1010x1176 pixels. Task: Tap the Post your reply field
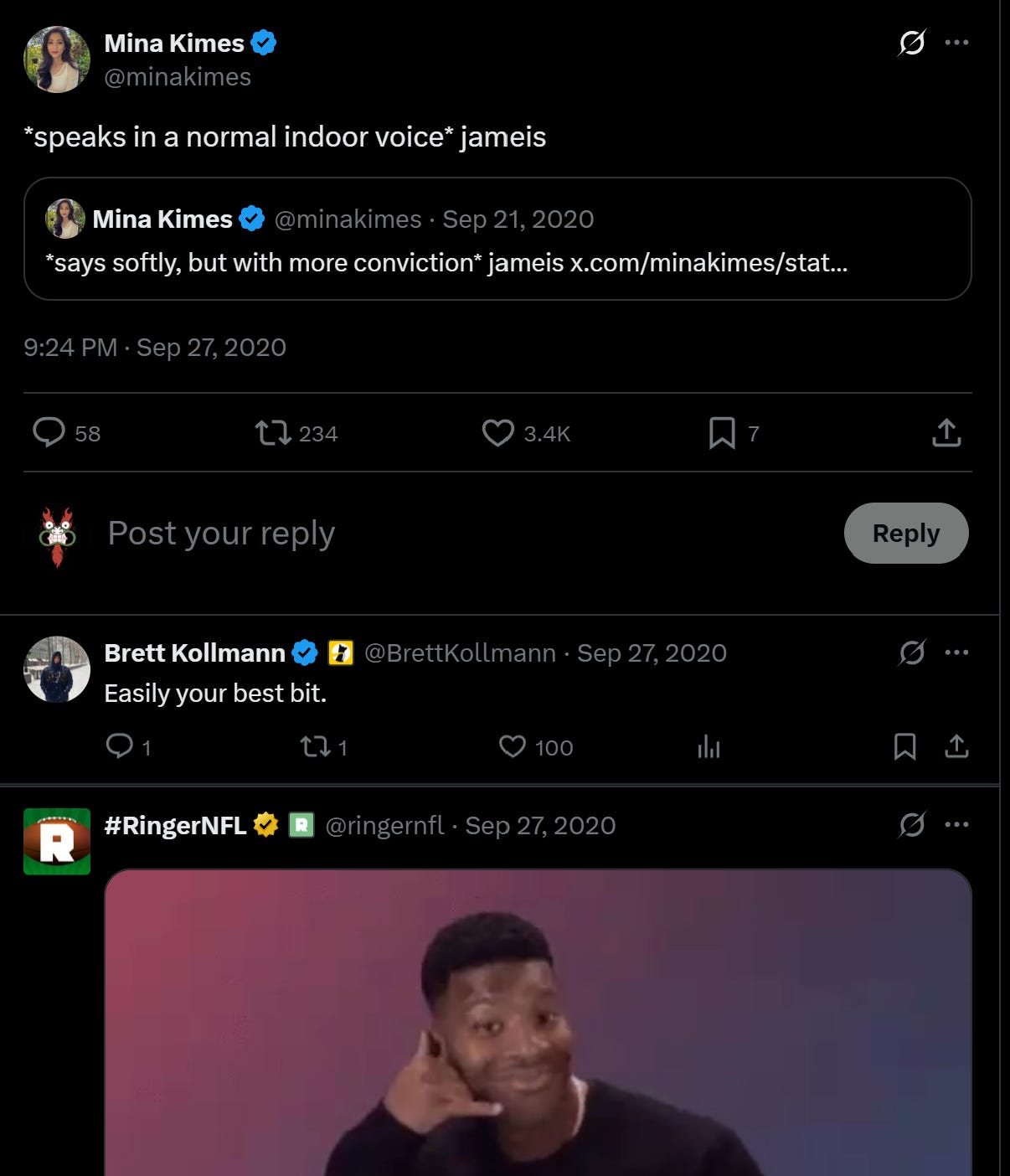(x=469, y=534)
